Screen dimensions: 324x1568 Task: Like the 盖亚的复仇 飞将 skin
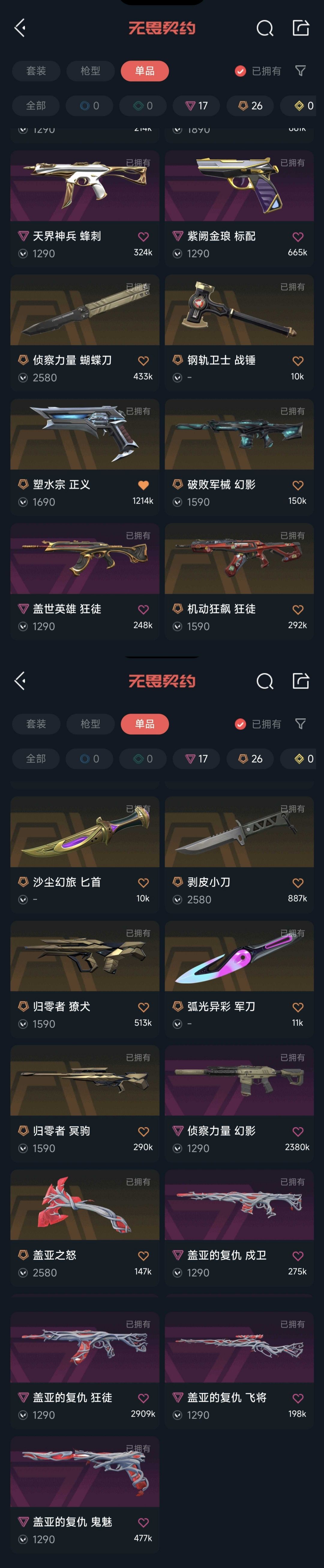[298, 1398]
